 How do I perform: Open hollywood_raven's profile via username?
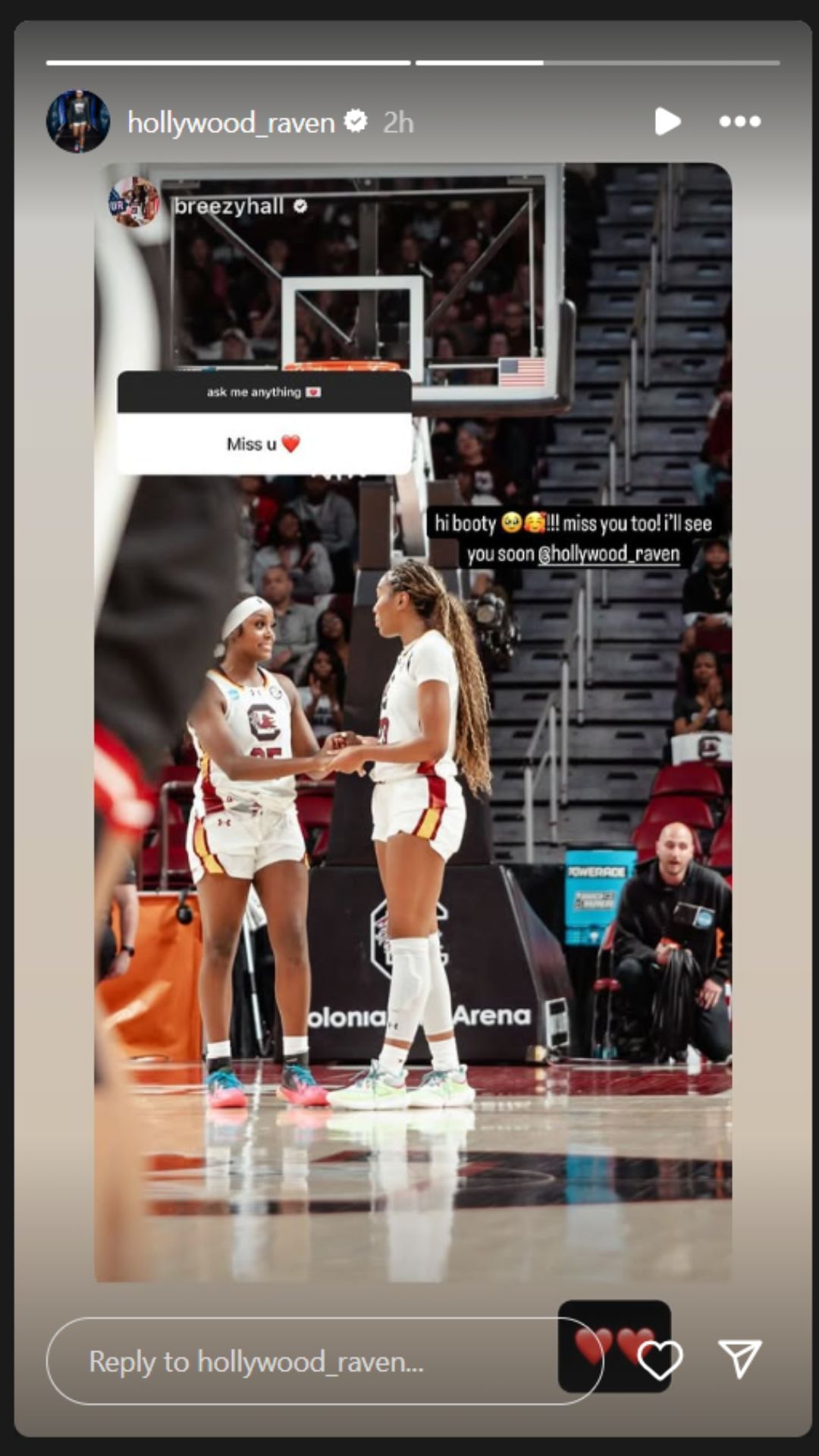point(231,121)
